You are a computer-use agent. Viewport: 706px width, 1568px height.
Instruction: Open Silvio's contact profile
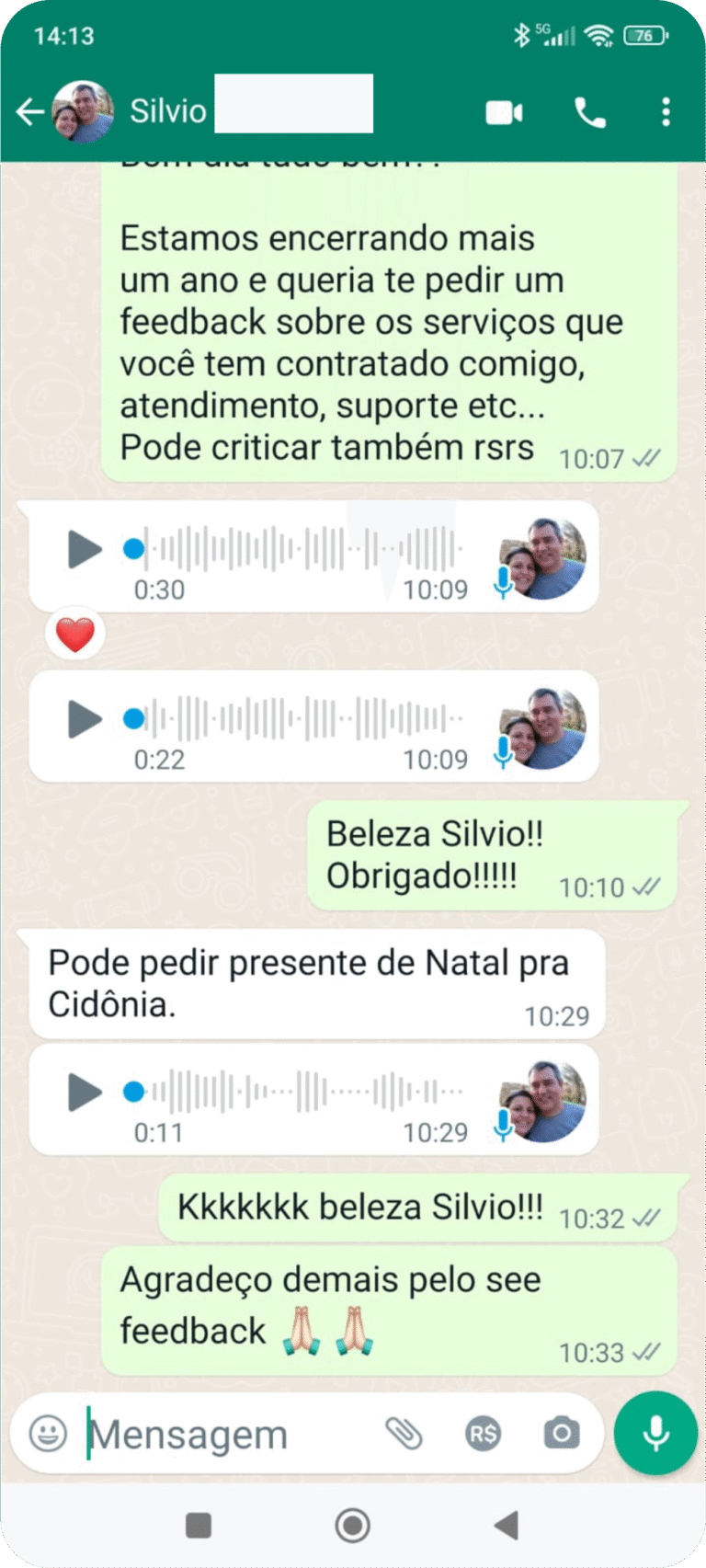point(168,111)
